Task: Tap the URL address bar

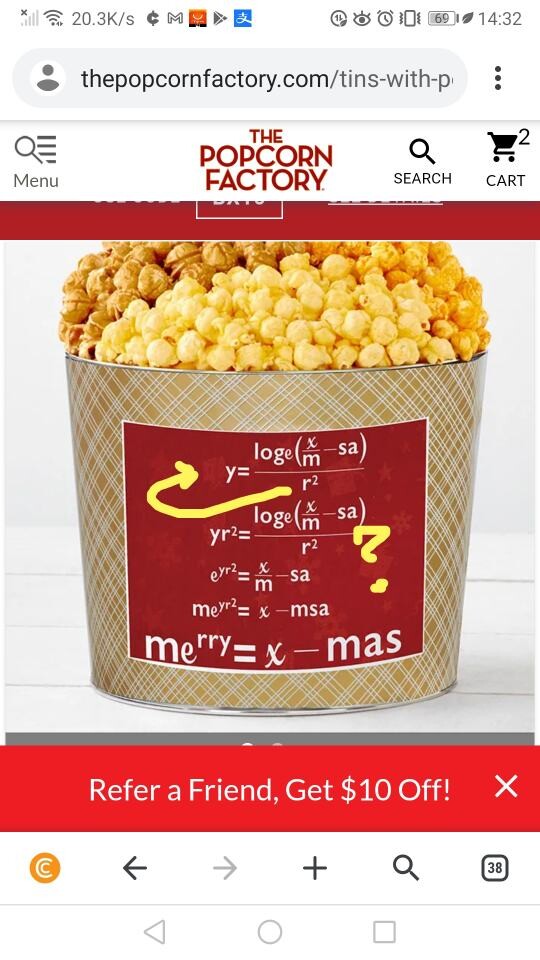Action: (x=240, y=78)
